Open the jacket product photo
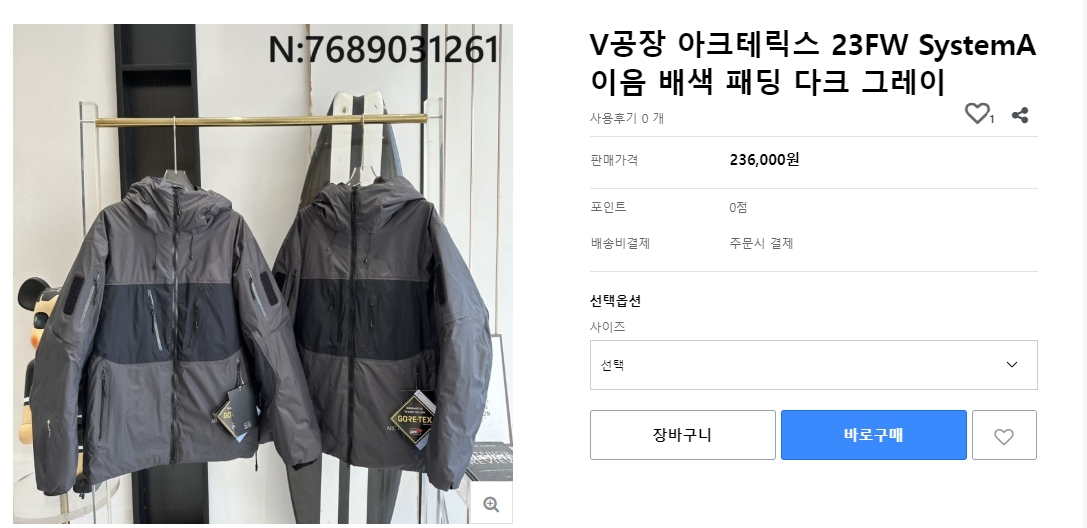This screenshot has height=528, width=1087. coord(262,300)
